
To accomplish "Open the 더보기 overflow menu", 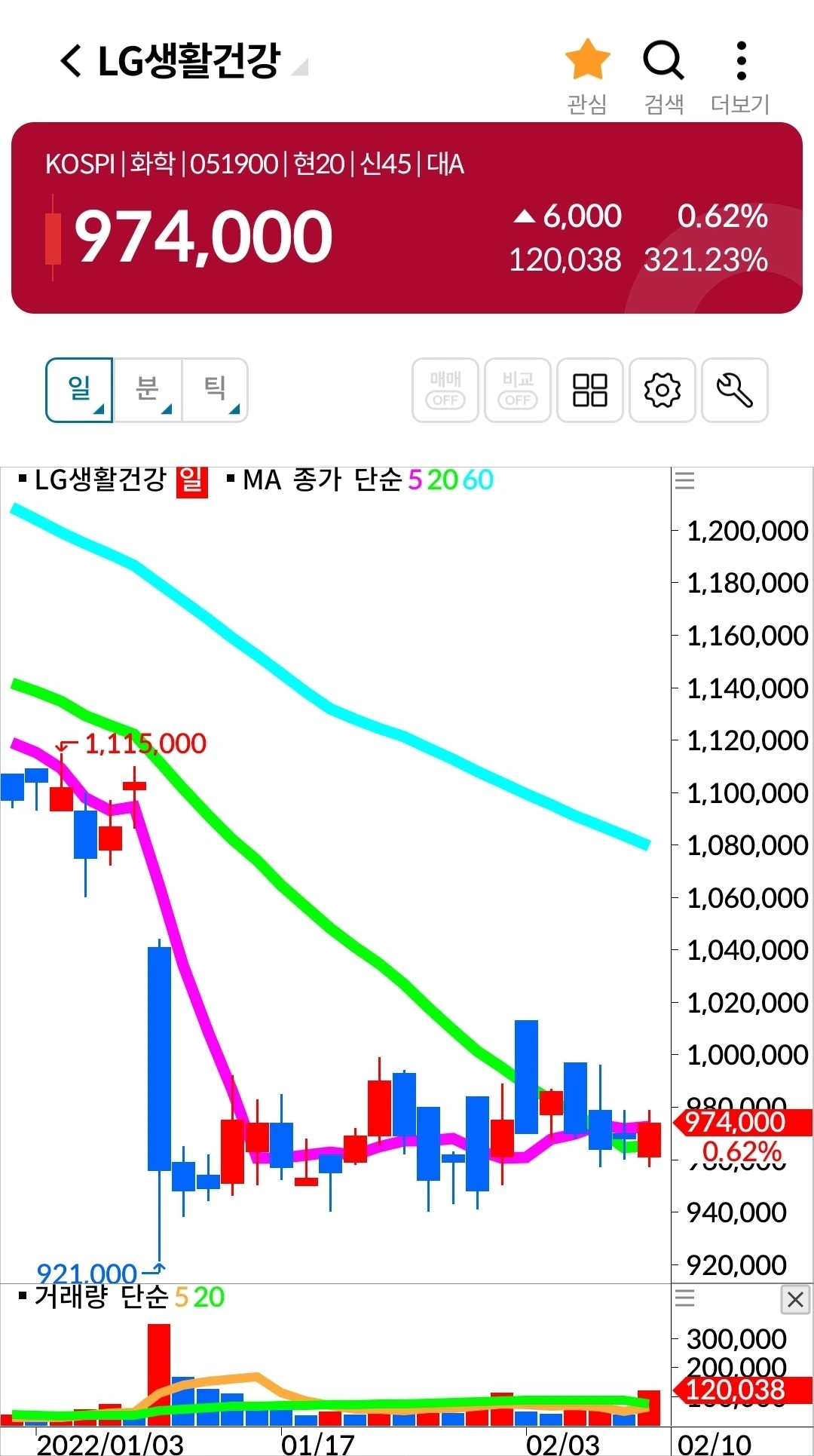I will click(741, 61).
